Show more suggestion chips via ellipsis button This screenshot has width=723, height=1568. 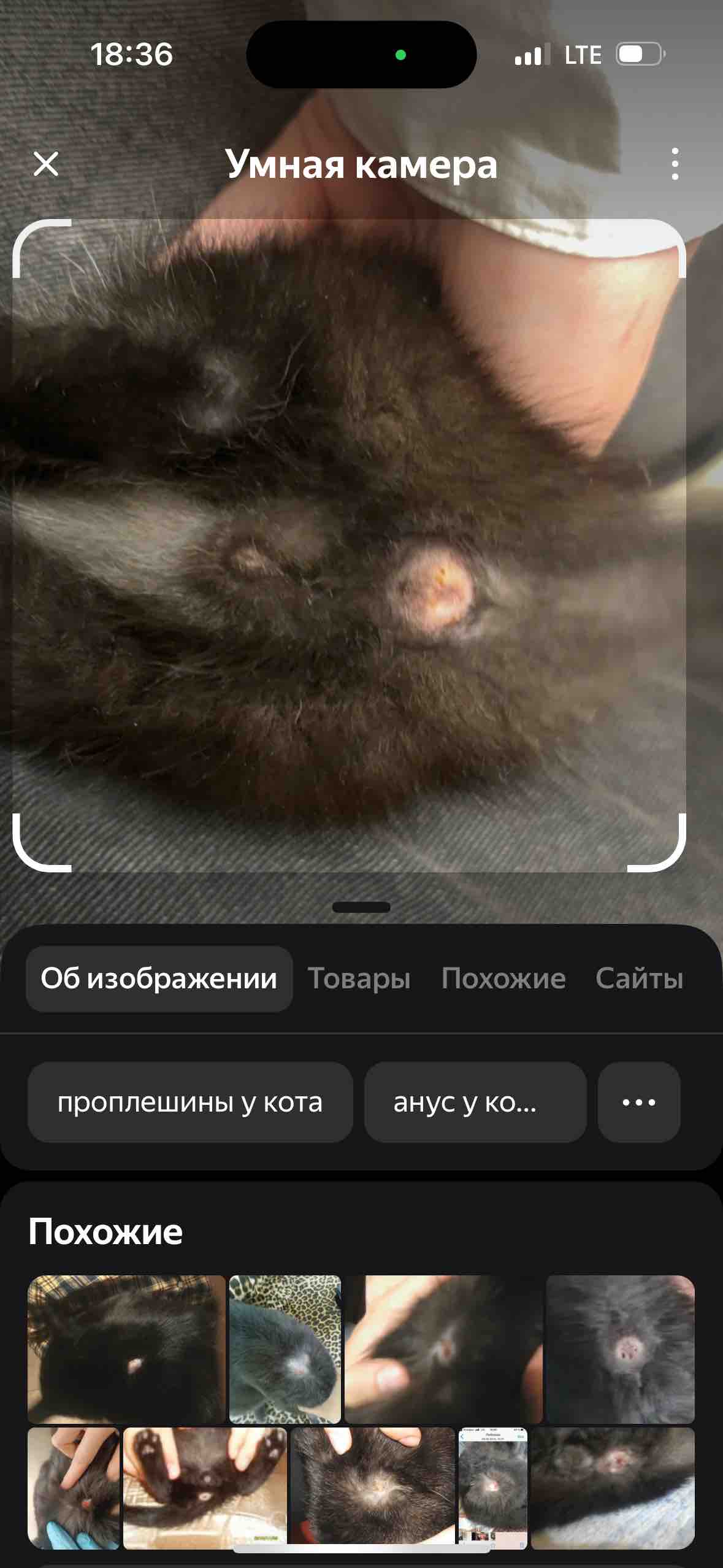(x=639, y=1102)
